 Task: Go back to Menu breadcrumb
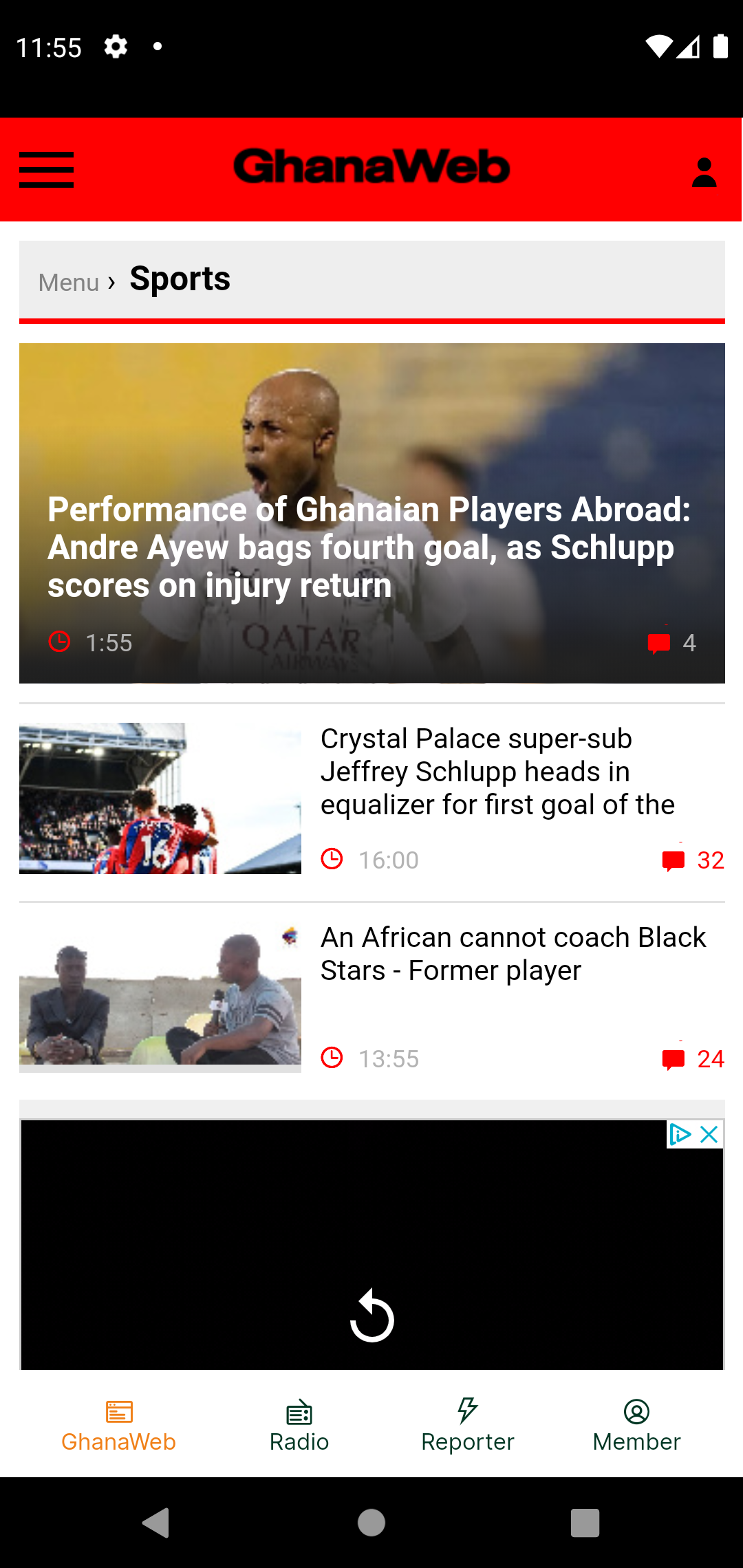(69, 283)
